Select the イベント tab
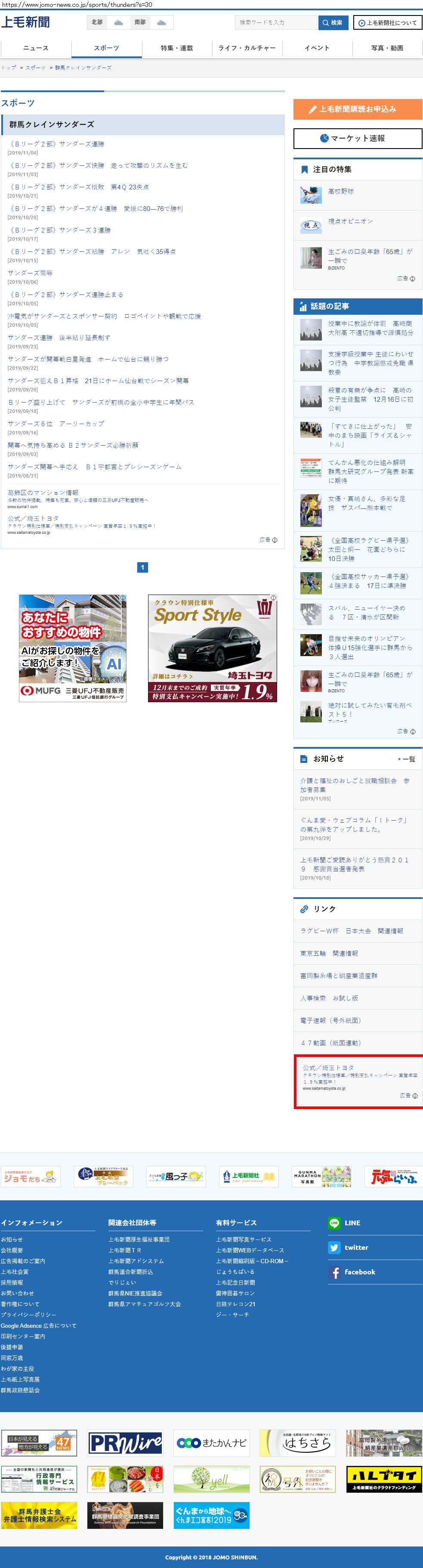 coord(317,48)
